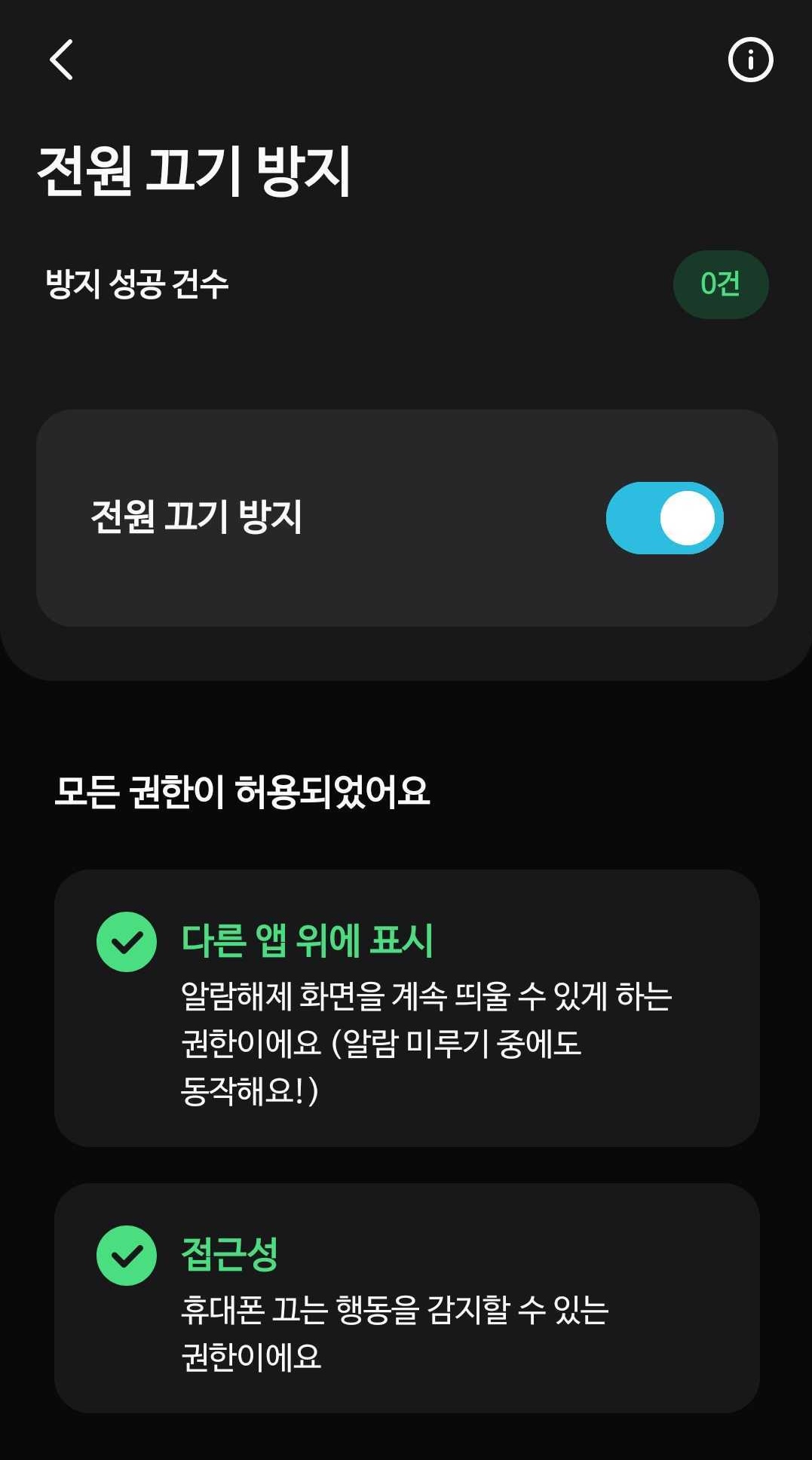This screenshot has width=812, height=1460.
Task: Tap the back arrow at top left
Action: pyautogui.click(x=62, y=60)
